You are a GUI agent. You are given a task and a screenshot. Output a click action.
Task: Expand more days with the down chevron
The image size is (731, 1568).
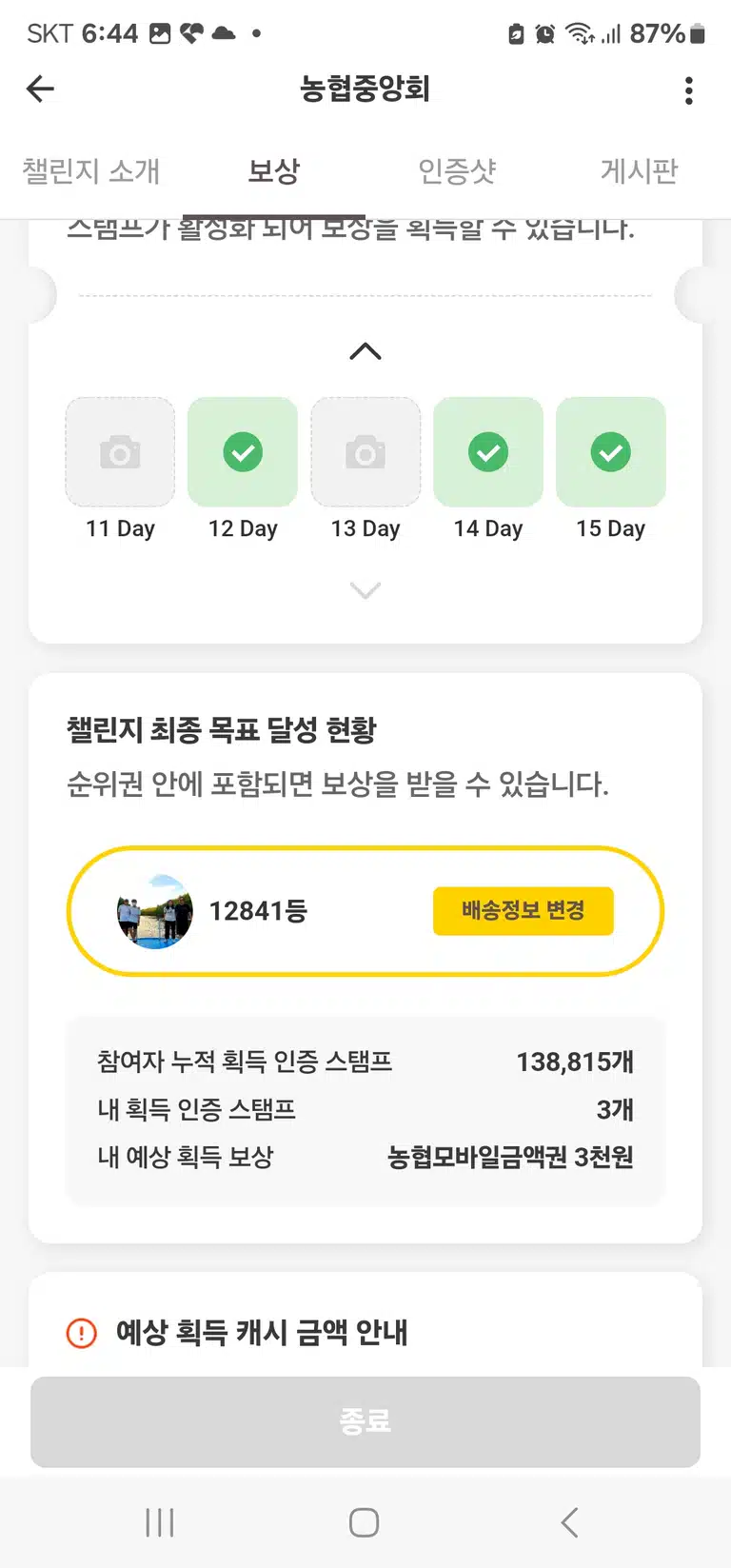click(365, 590)
